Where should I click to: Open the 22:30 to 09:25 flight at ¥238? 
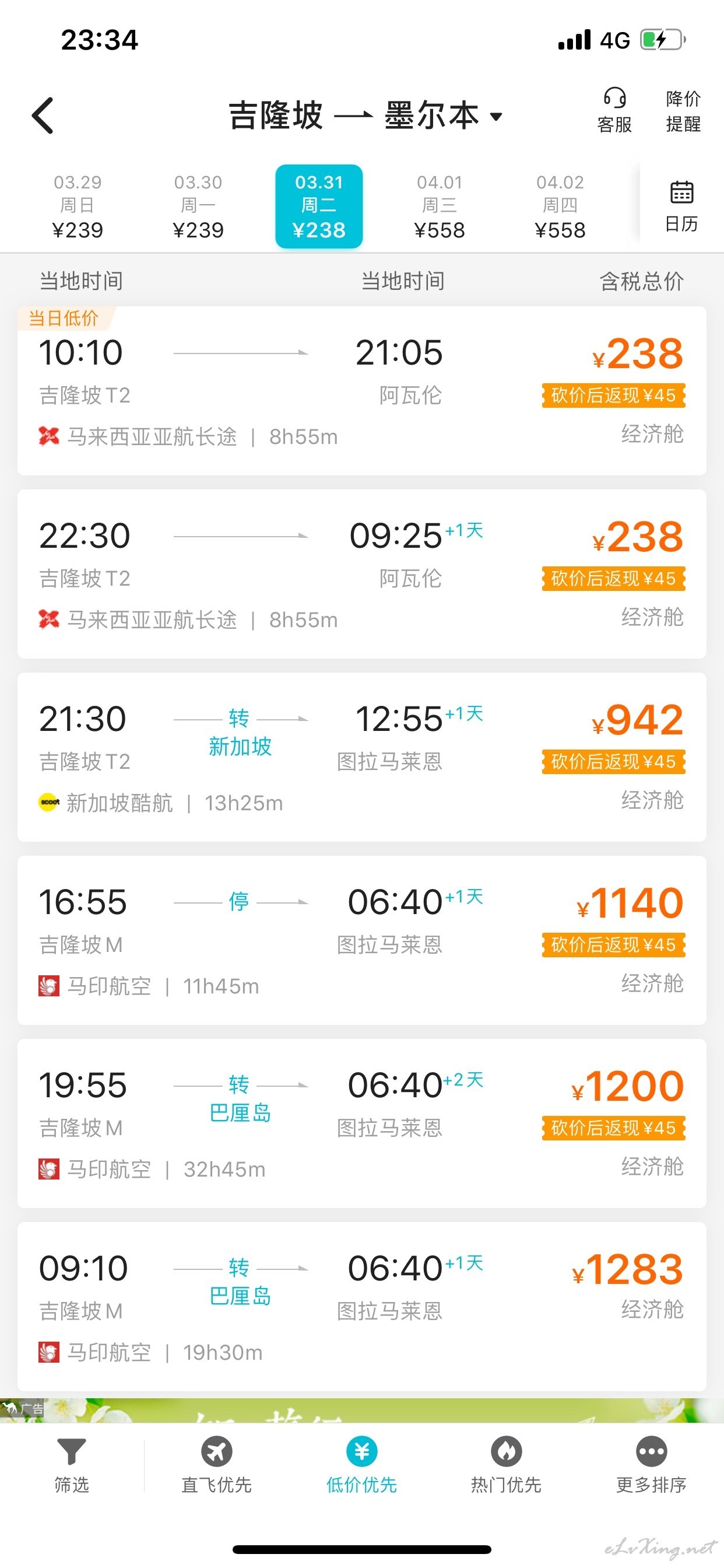pyautogui.click(x=362, y=574)
